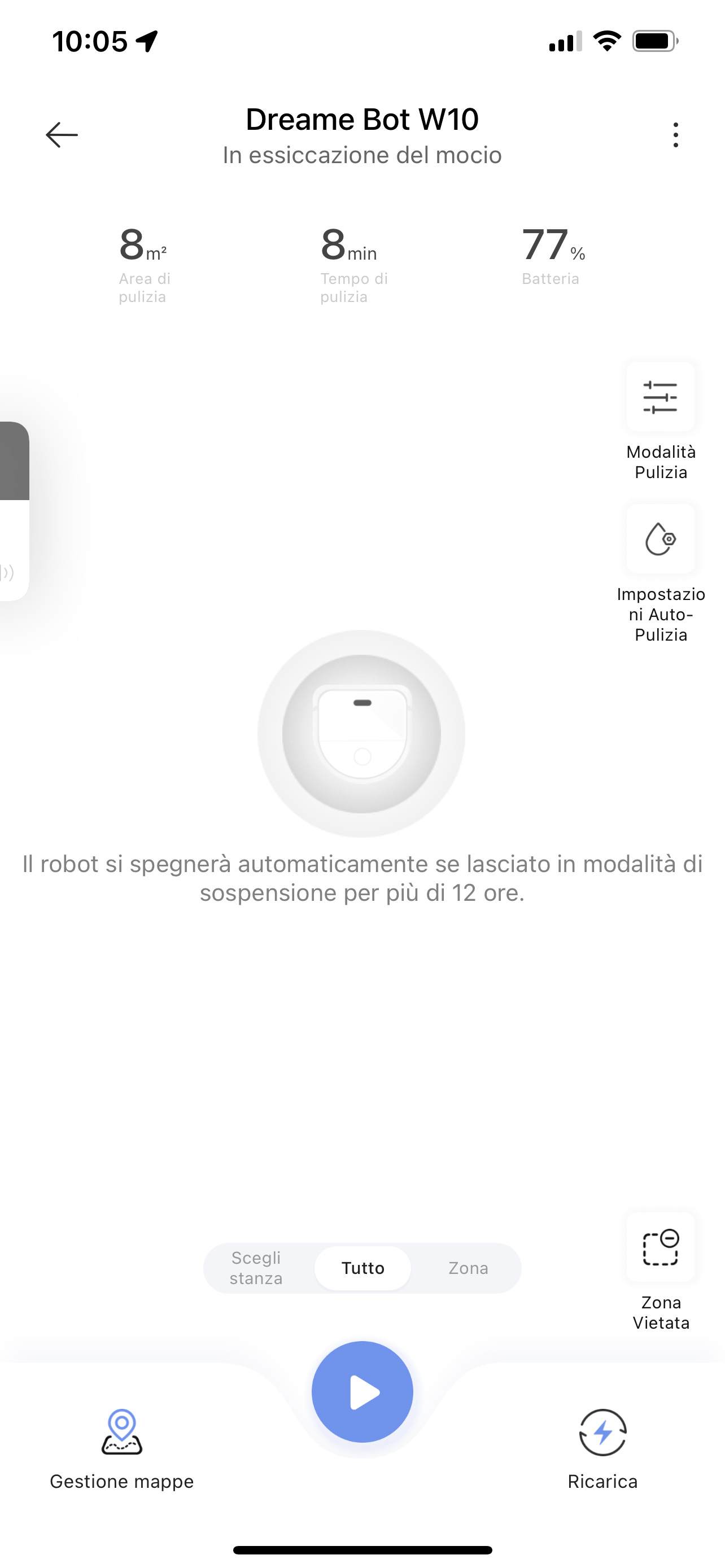Switch to Zona cleaning mode
This screenshot has width=725, height=1568.
pyautogui.click(x=468, y=1268)
